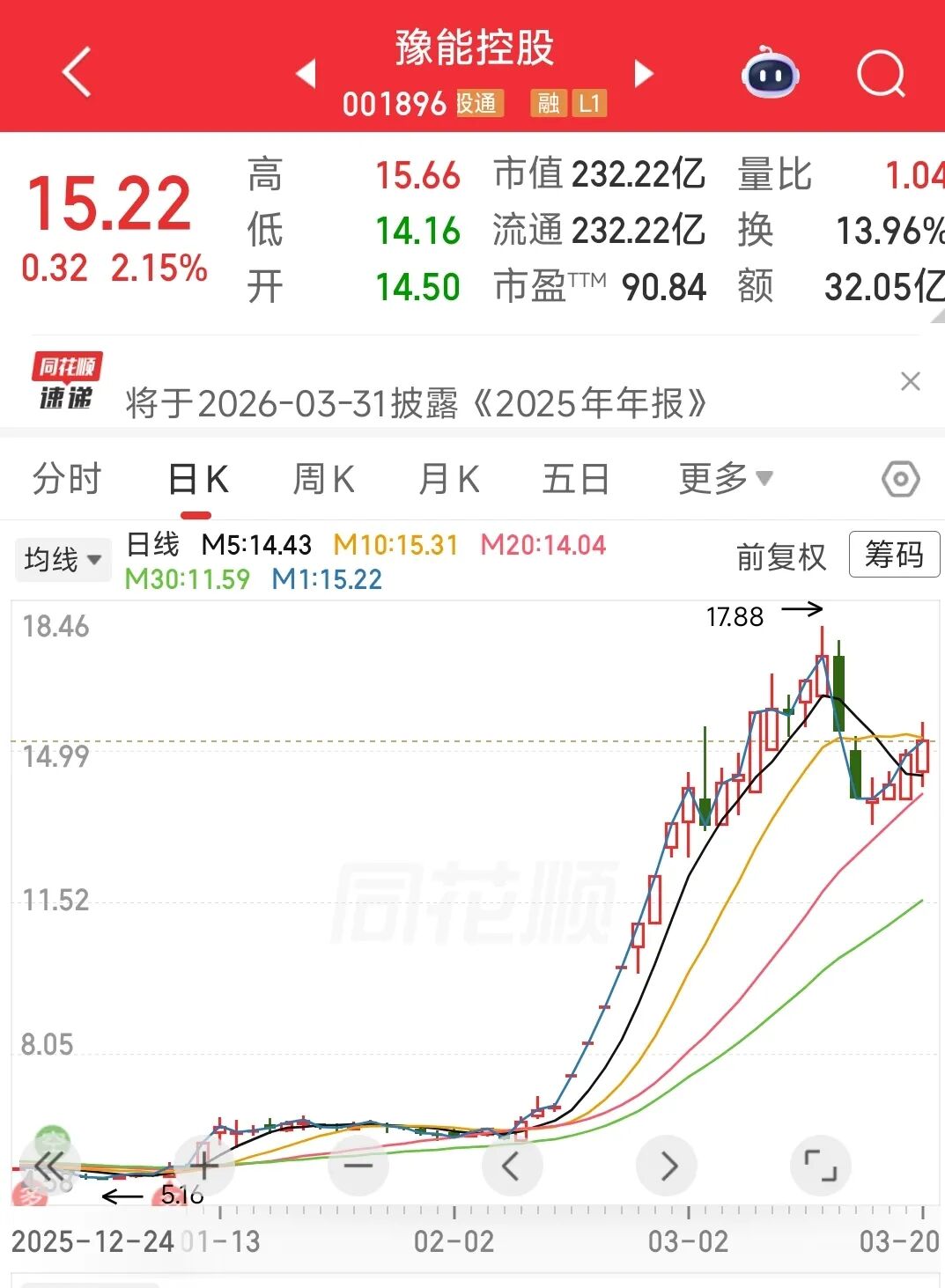
Task: Open chart settings hexagon icon
Action: [x=900, y=480]
